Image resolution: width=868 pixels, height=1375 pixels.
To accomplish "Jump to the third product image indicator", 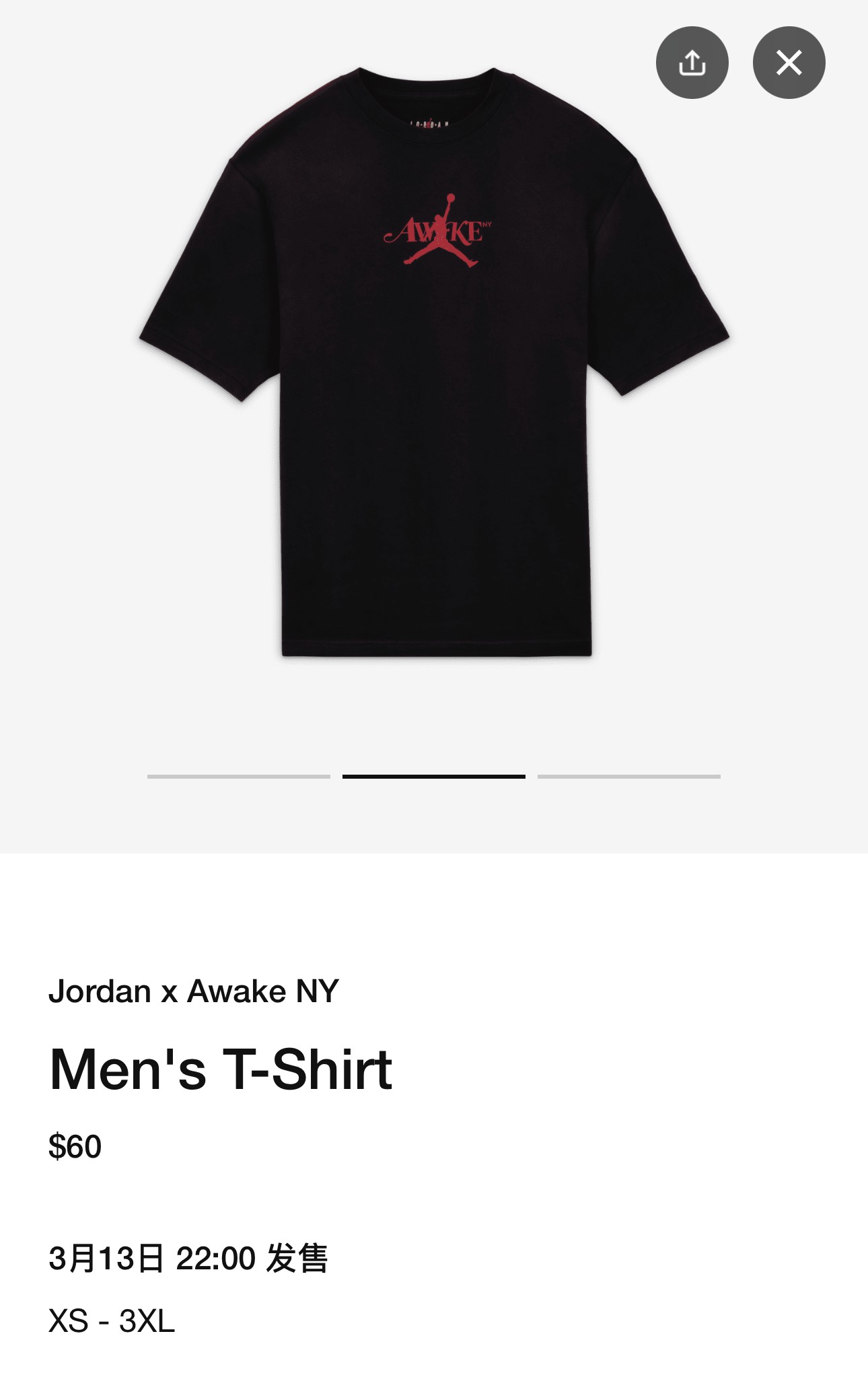I will click(628, 777).
